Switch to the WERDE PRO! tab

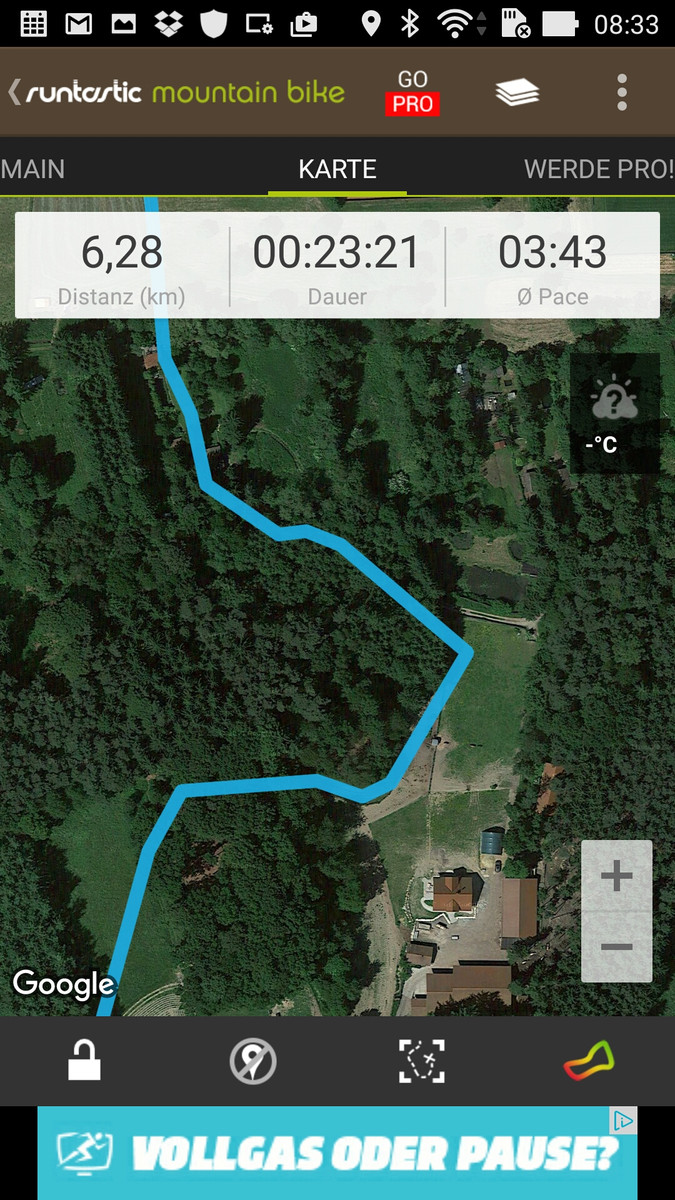pyautogui.click(x=598, y=169)
